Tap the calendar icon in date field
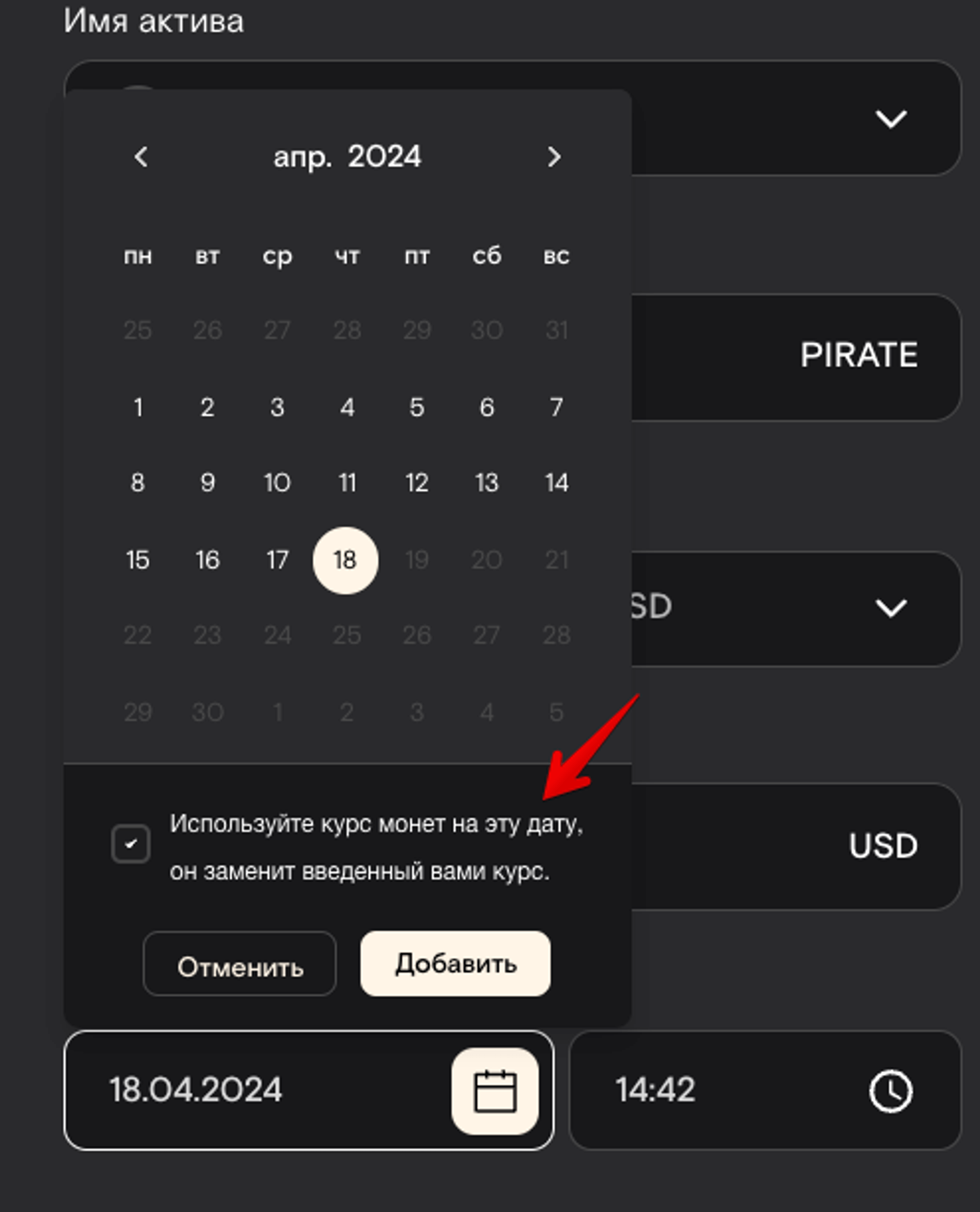Image resolution: width=980 pixels, height=1212 pixels. [494, 1091]
